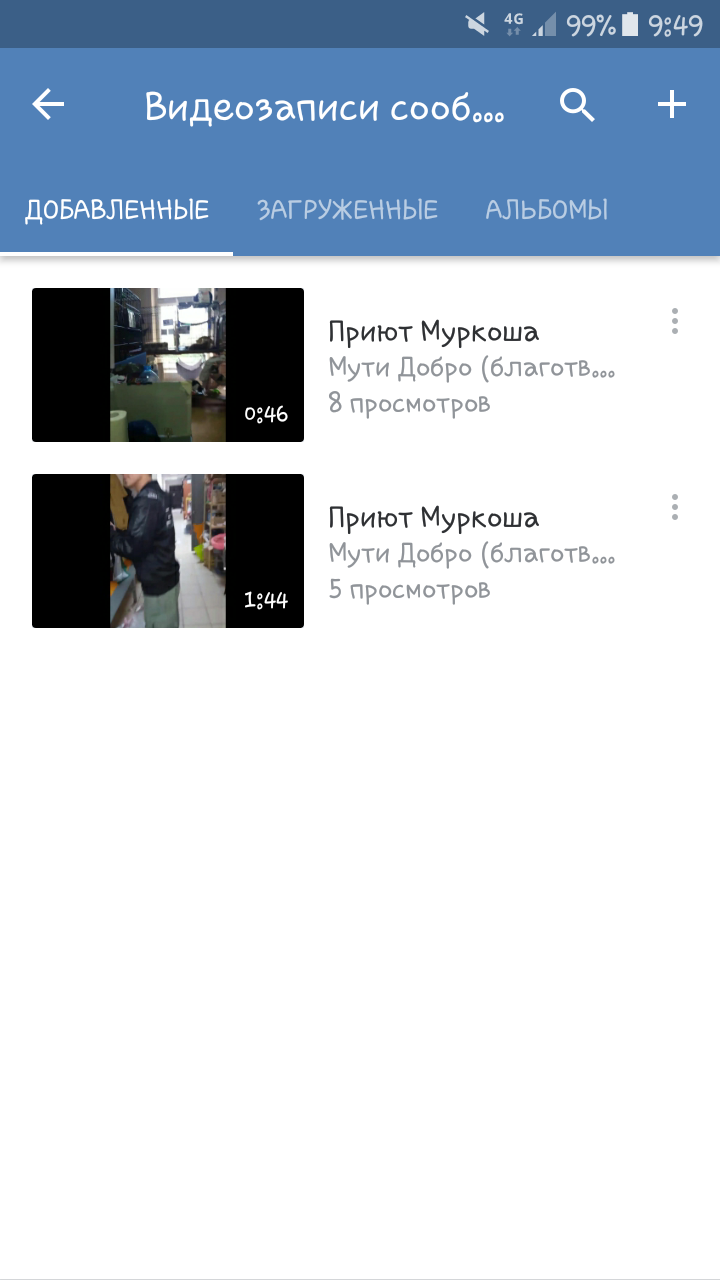This screenshot has width=720, height=1280.
Task: Open video search magnifier
Action: 577,104
